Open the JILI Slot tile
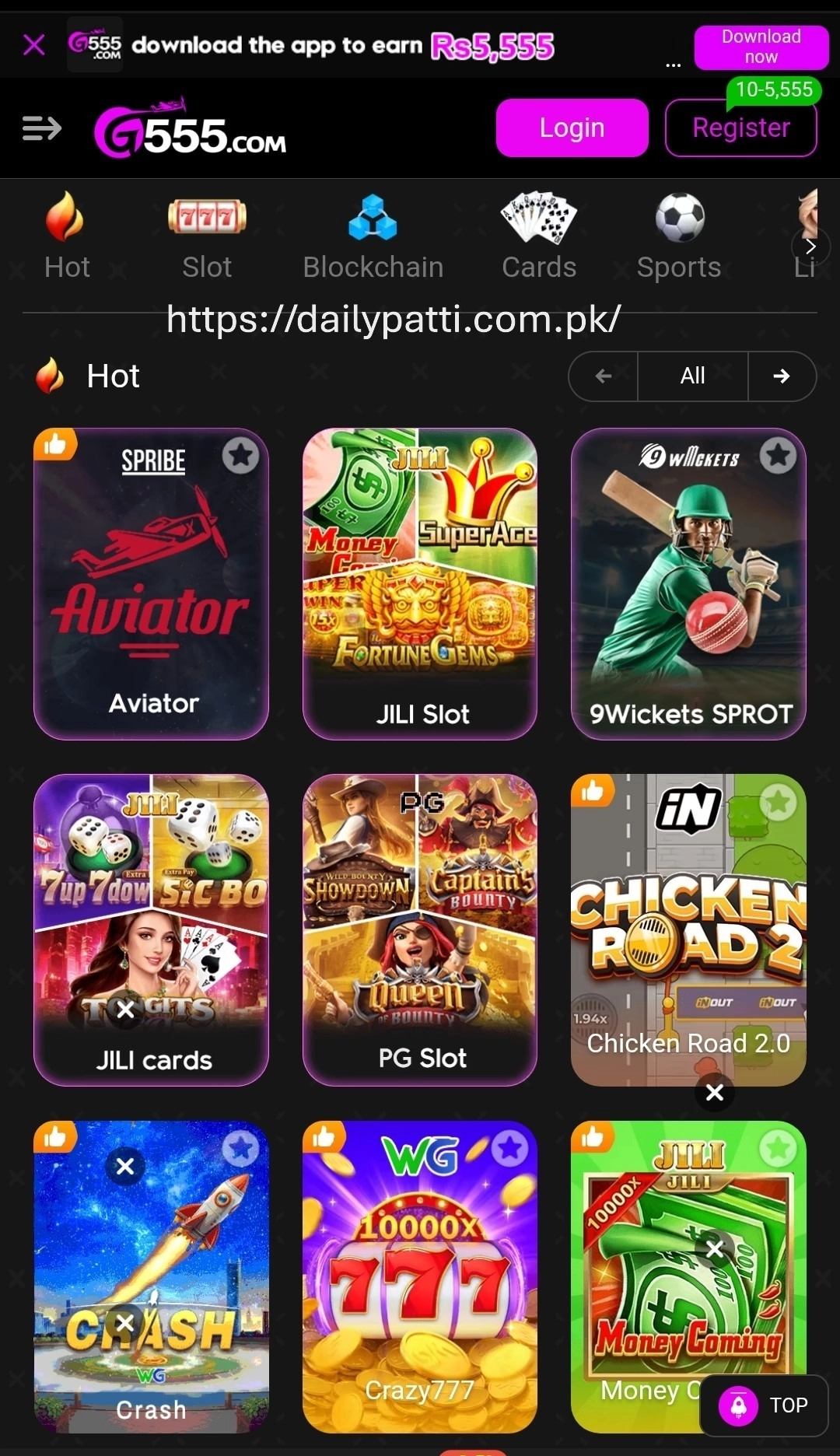 pyautogui.click(x=420, y=583)
